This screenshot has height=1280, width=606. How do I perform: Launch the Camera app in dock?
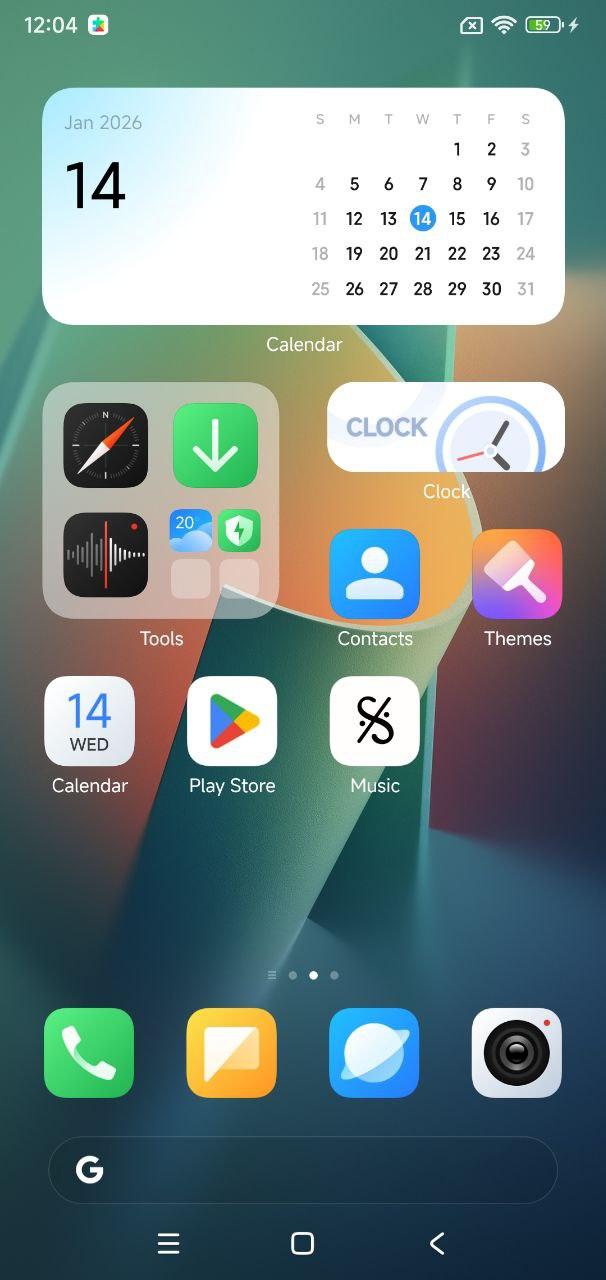(x=517, y=1053)
